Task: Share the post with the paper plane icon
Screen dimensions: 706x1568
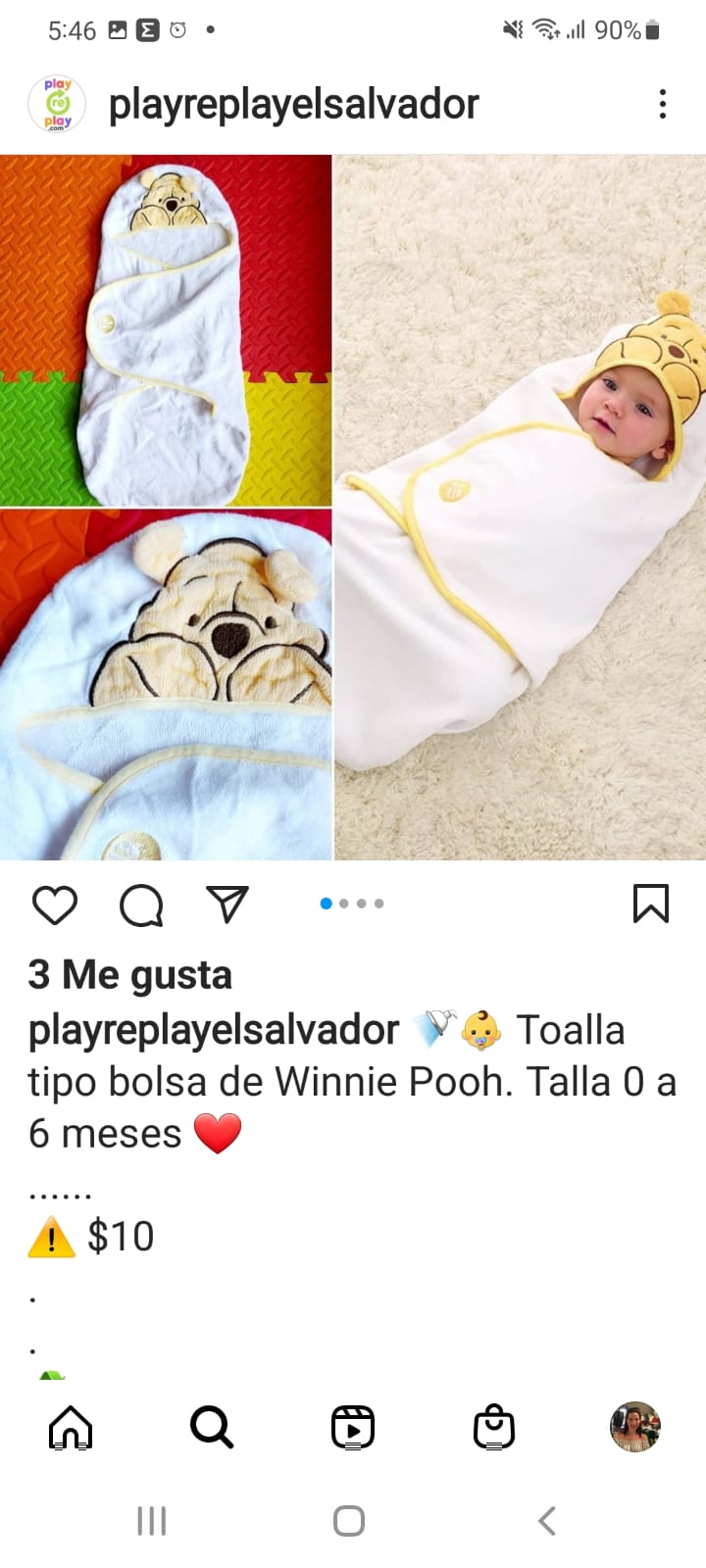Action: [227, 904]
